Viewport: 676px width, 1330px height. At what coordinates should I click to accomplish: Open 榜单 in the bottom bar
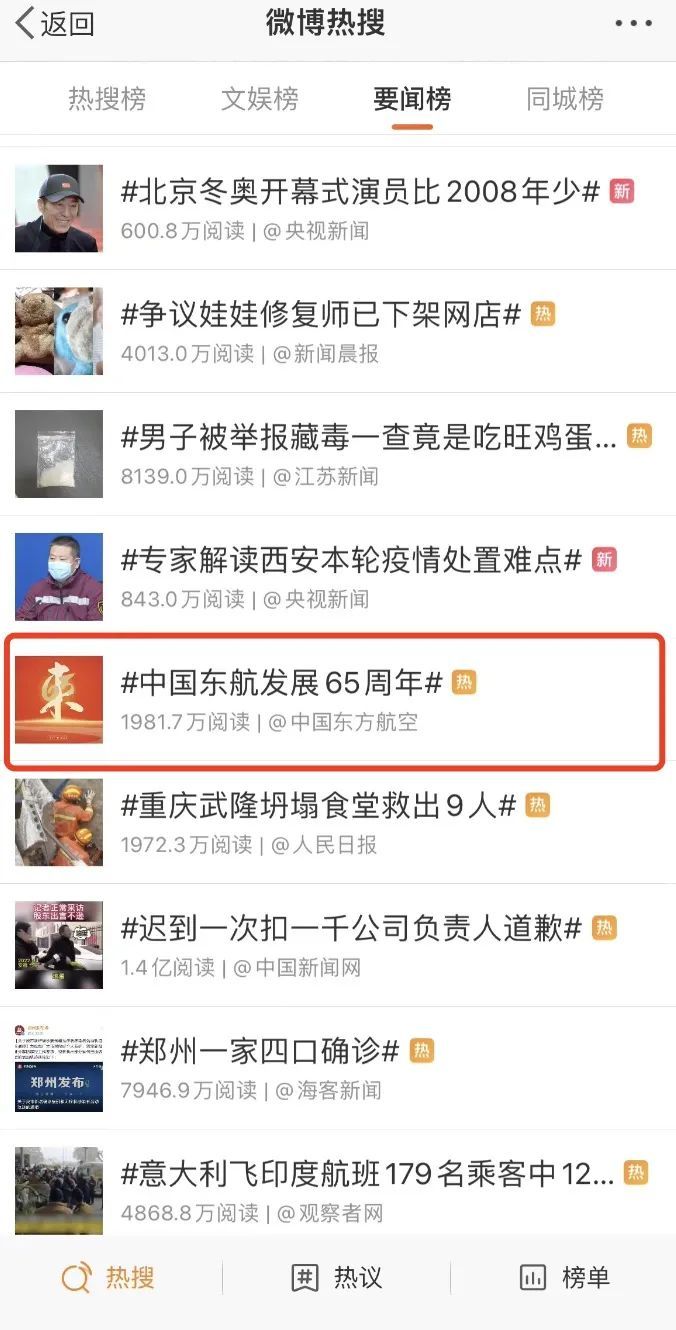click(565, 1277)
